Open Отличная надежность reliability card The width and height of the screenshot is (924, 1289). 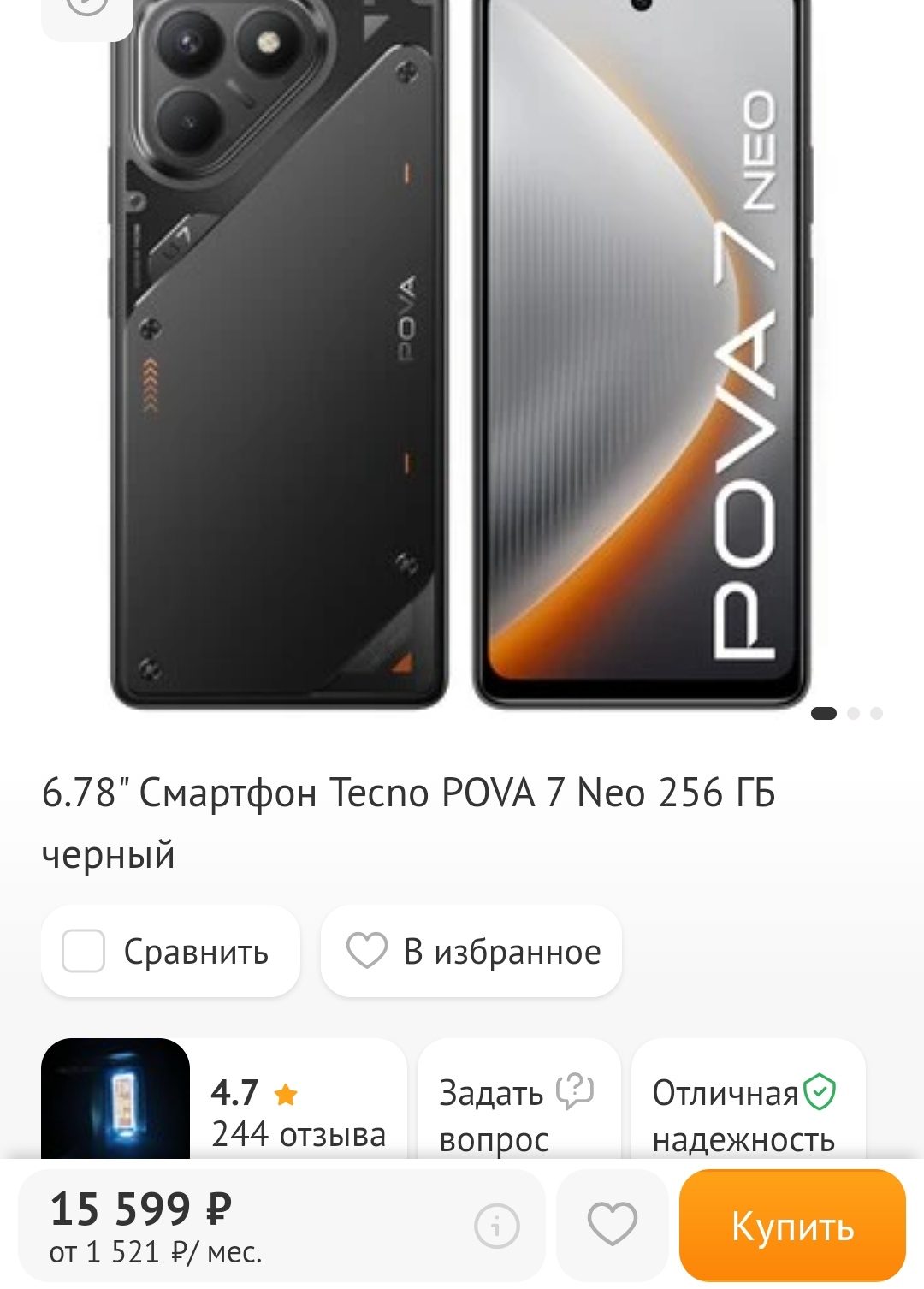[747, 1113]
